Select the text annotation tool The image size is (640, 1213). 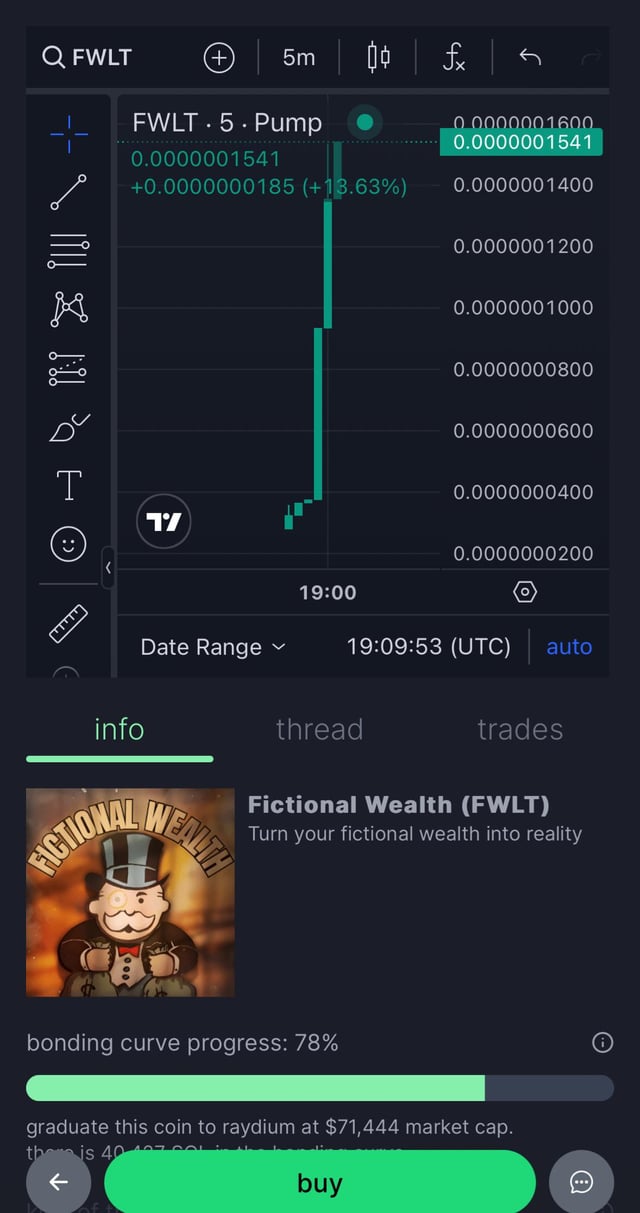click(x=68, y=486)
